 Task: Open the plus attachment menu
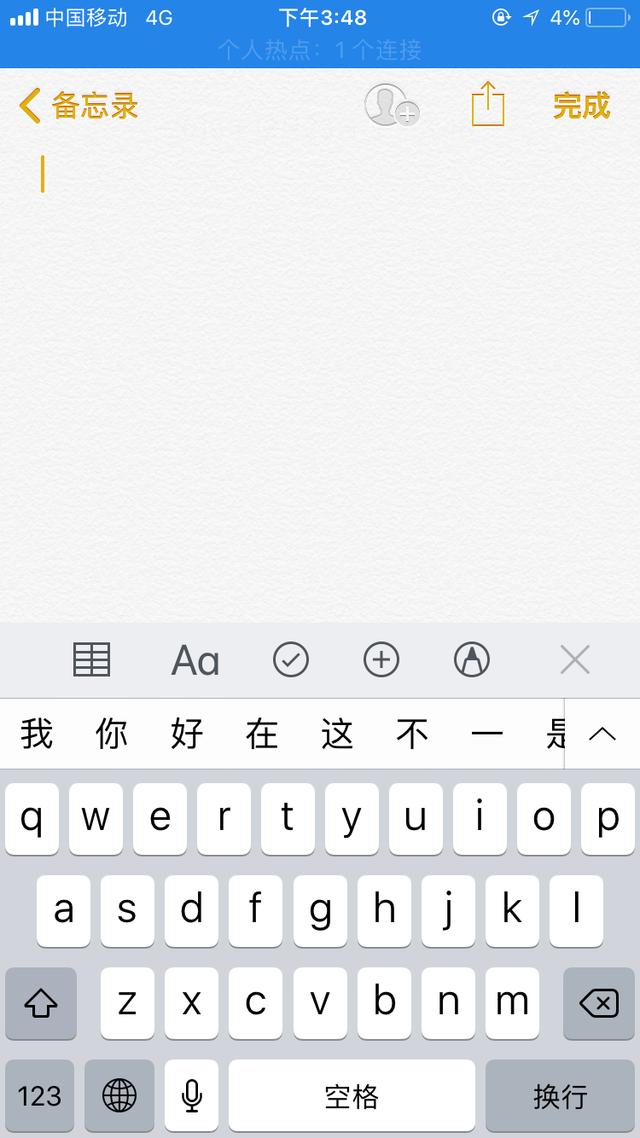(381, 659)
